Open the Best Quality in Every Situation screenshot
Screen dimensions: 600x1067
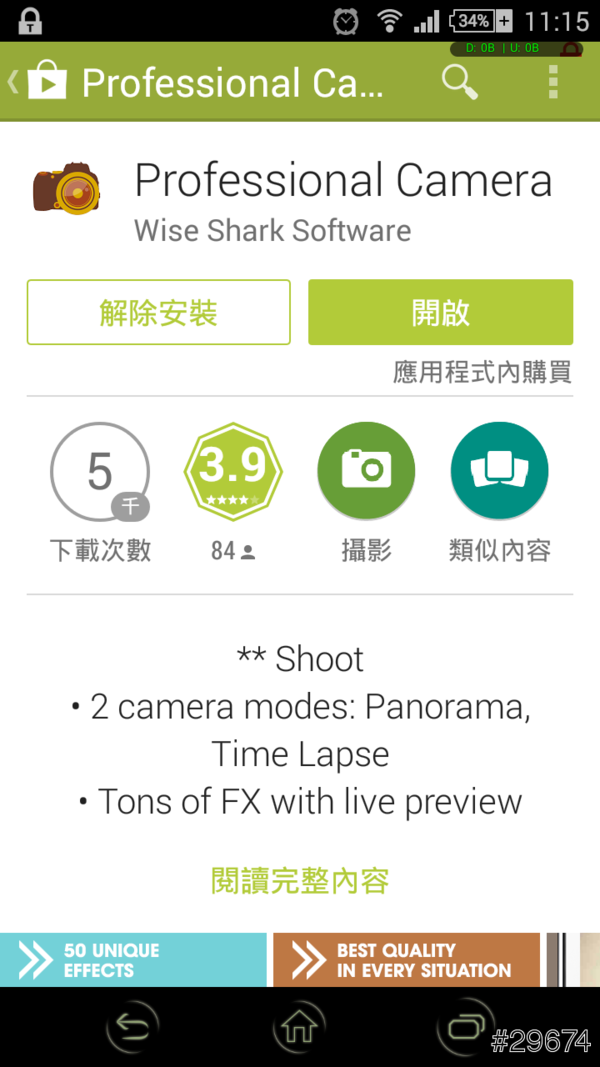406,960
